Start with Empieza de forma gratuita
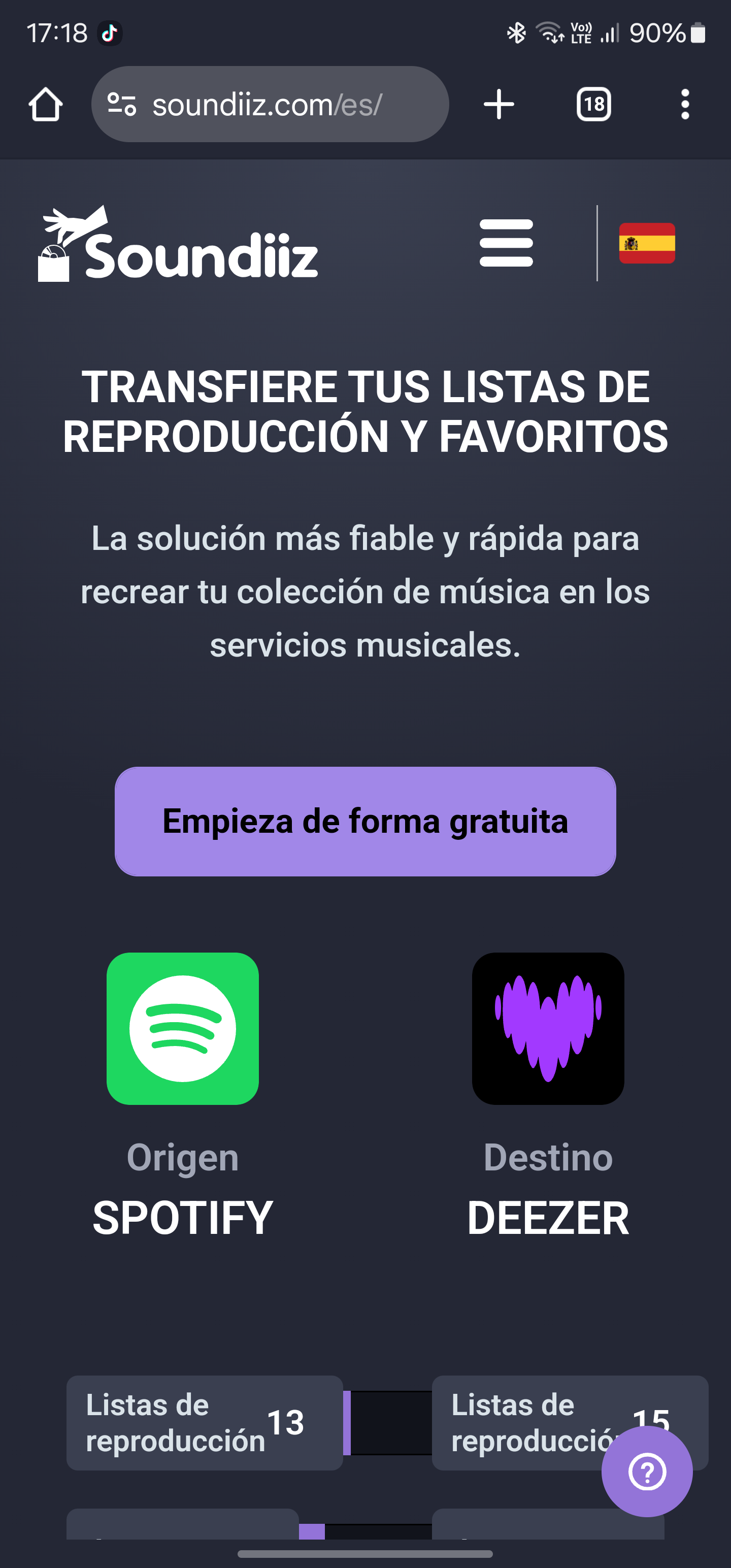Image resolution: width=731 pixels, height=1568 pixels. coord(365,821)
